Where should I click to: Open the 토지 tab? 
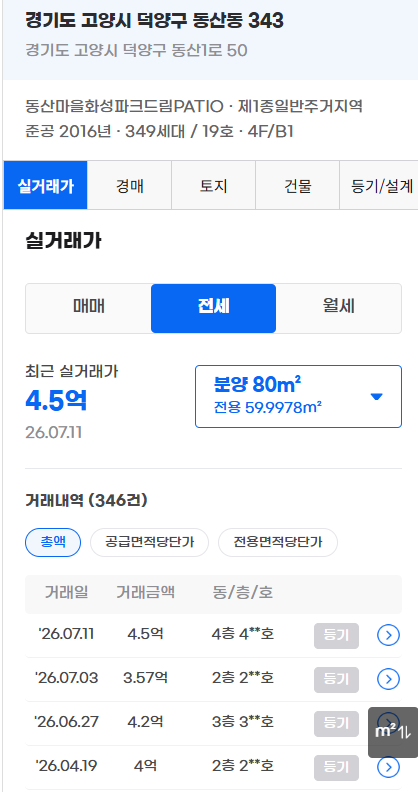tap(214, 185)
